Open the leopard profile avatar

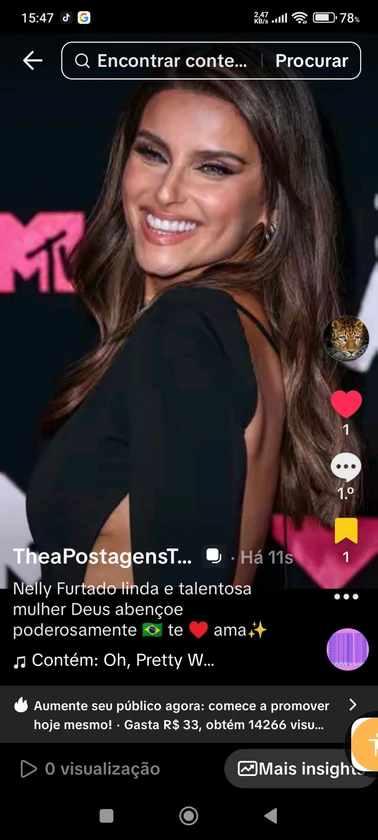tap(346, 338)
